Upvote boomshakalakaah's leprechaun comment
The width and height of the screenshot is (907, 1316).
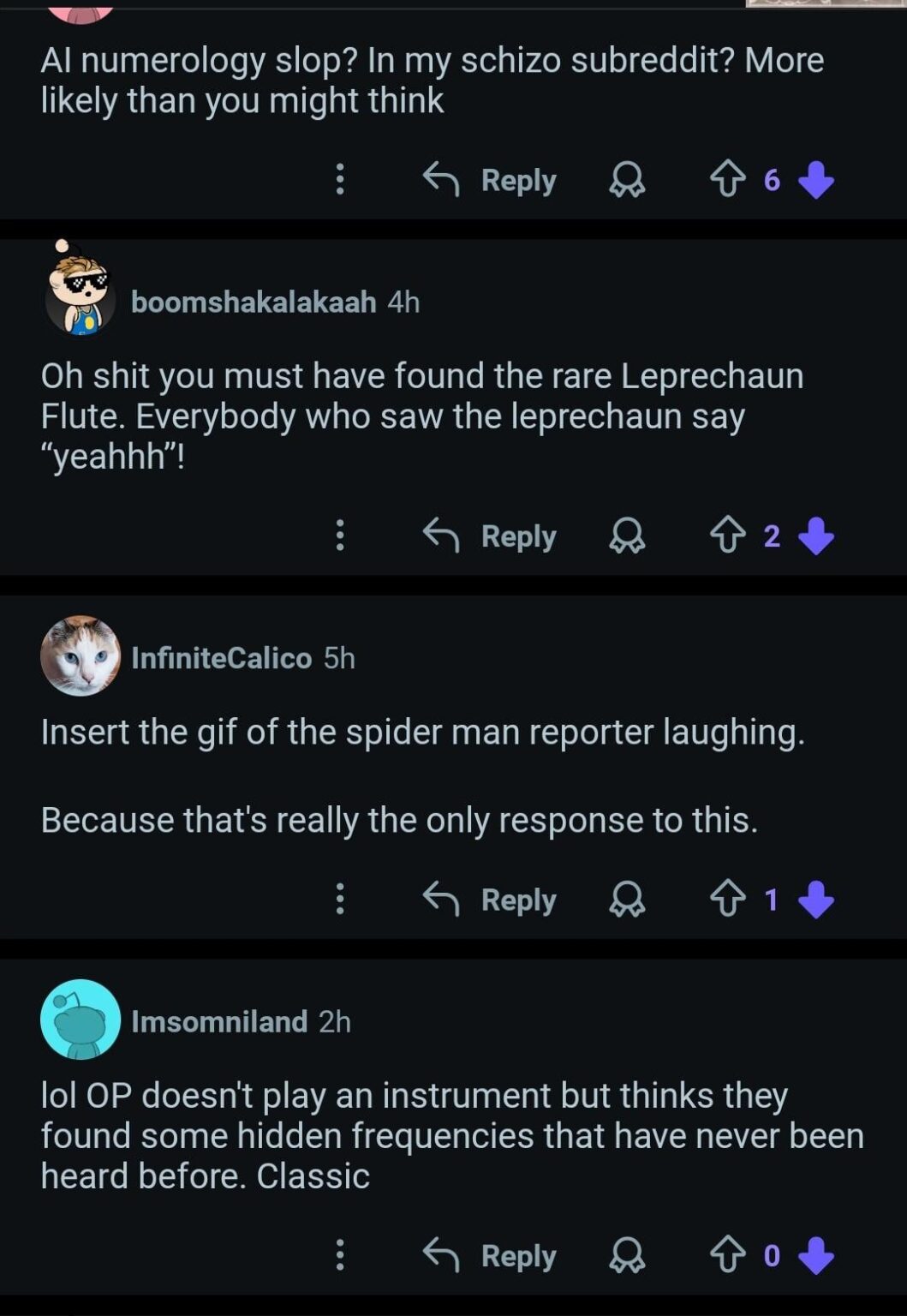pos(729,535)
